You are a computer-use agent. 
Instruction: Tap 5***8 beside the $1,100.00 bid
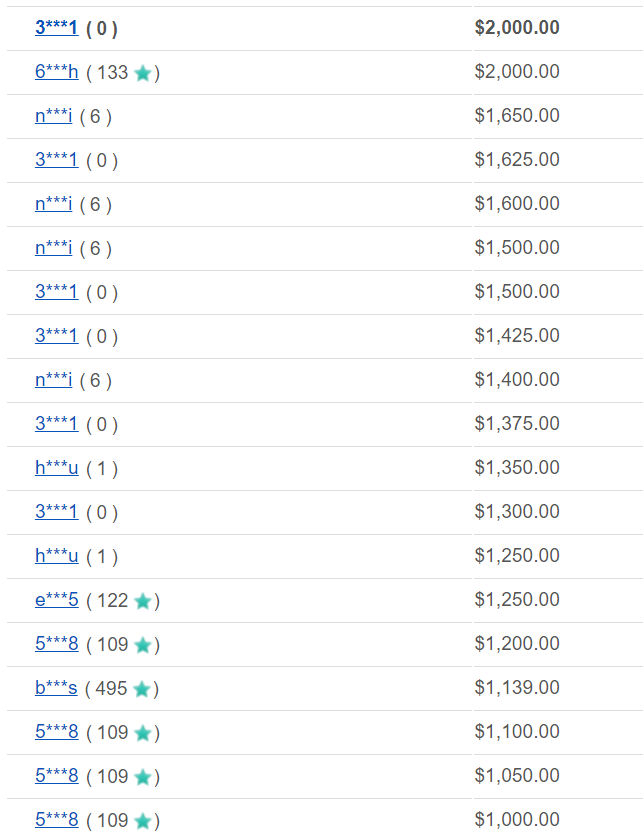click(x=56, y=732)
